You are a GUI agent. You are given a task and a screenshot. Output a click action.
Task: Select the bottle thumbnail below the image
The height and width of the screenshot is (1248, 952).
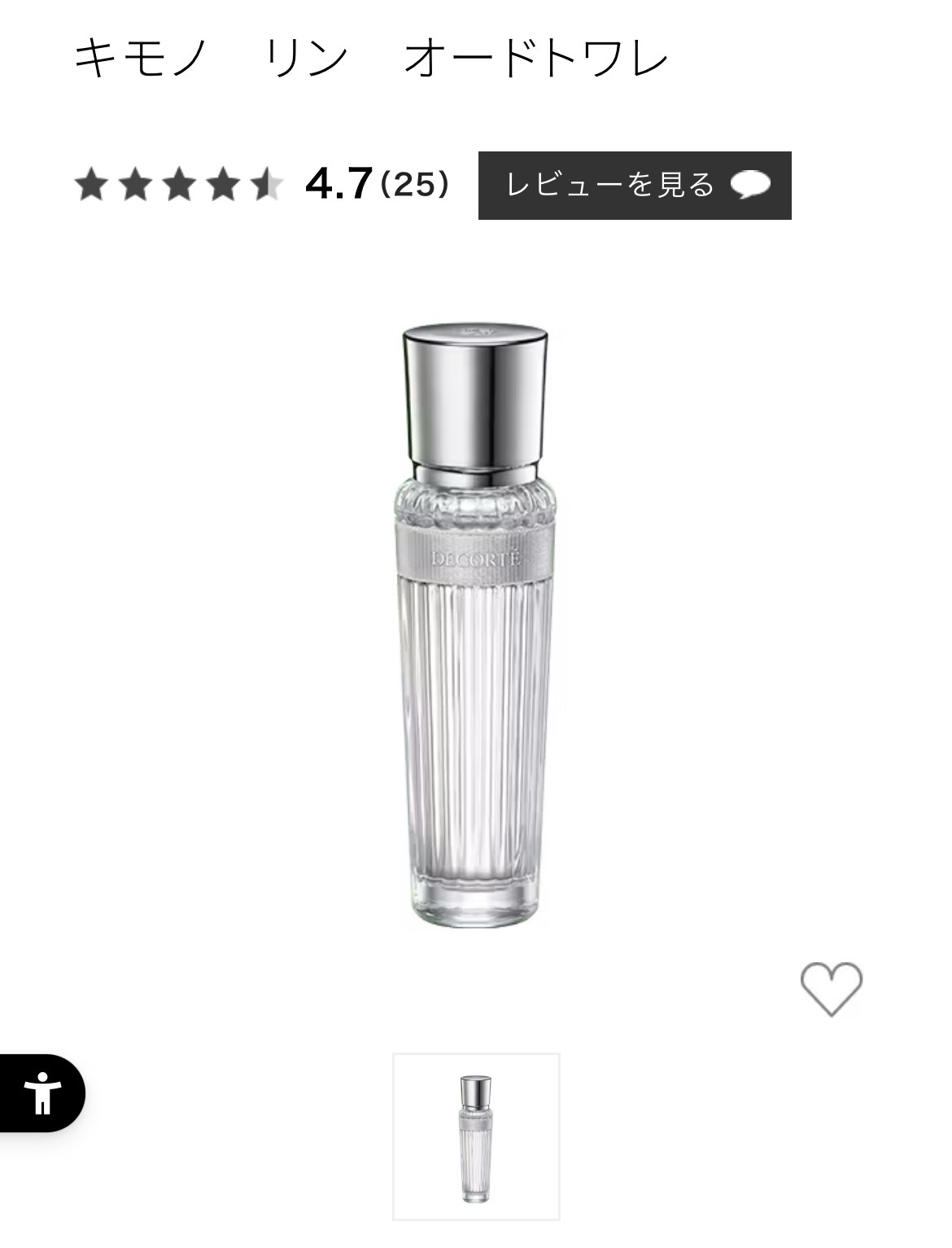(476, 1136)
